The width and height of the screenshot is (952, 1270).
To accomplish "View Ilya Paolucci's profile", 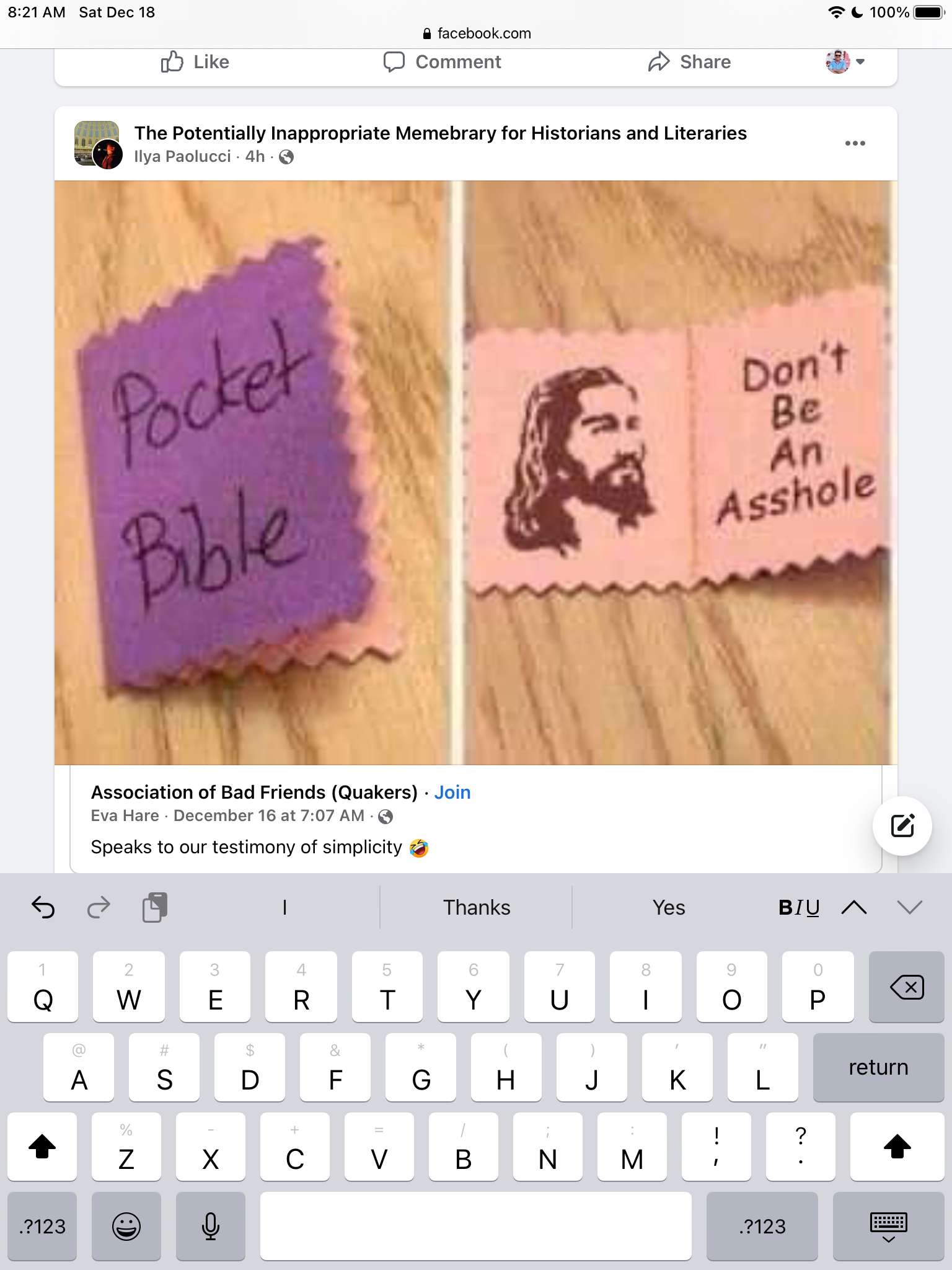I will coord(182,157).
